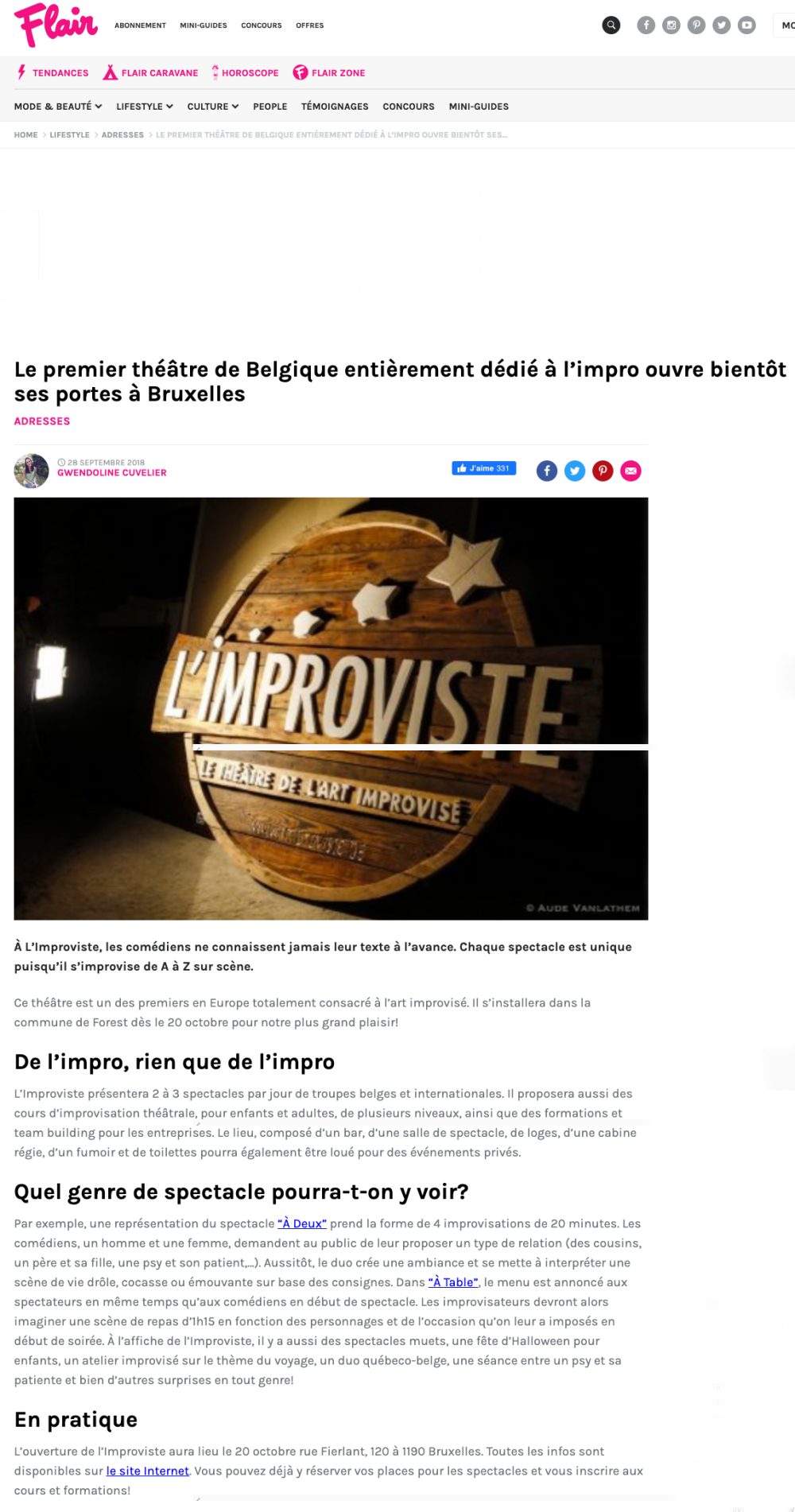The image size is (795, 1512).
Task: Expand the Culture menu
Action: click(212, 107)
